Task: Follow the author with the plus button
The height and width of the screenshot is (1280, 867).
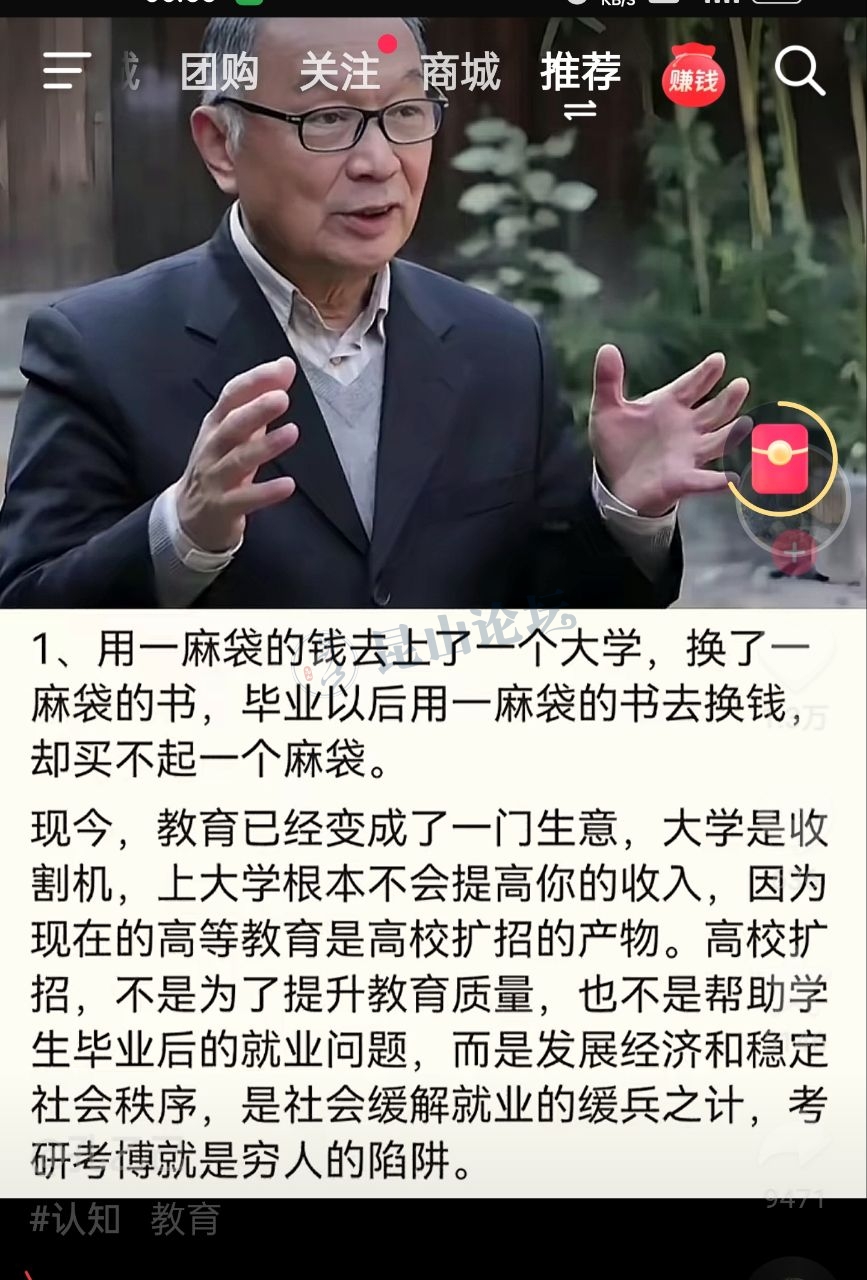Action: (795, 553)
